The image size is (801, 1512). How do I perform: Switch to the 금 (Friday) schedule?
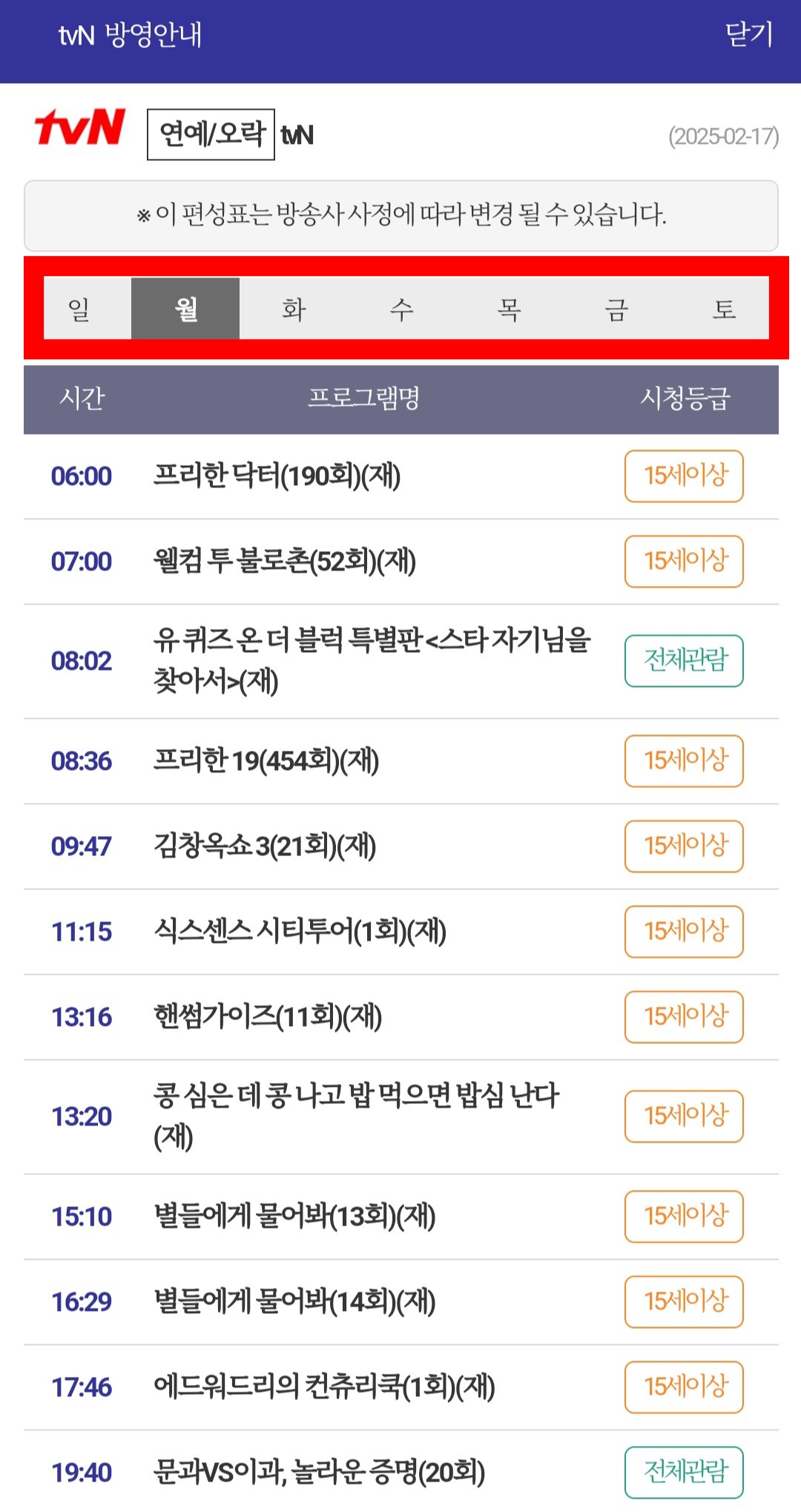(614, 309)
